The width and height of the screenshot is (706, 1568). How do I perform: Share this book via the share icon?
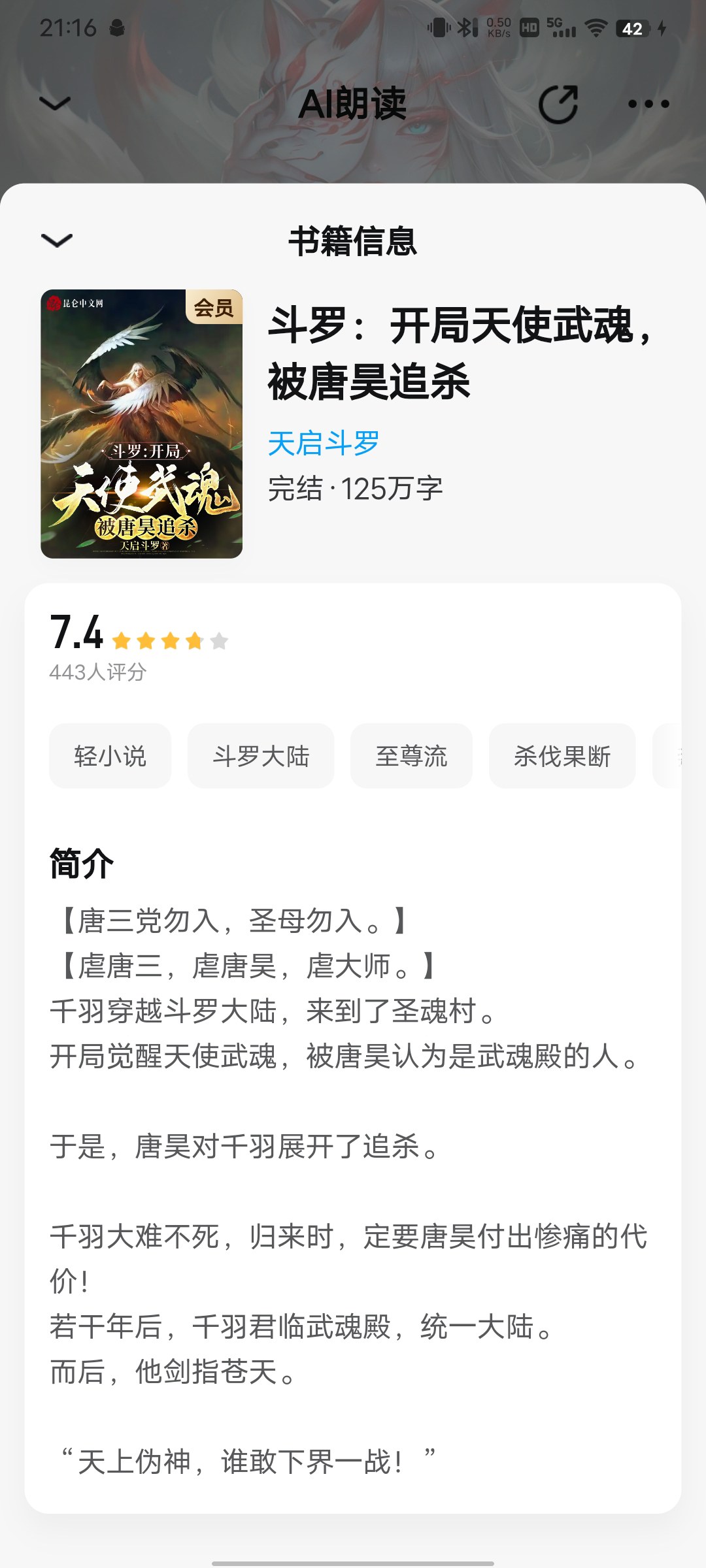click(558, 104)
